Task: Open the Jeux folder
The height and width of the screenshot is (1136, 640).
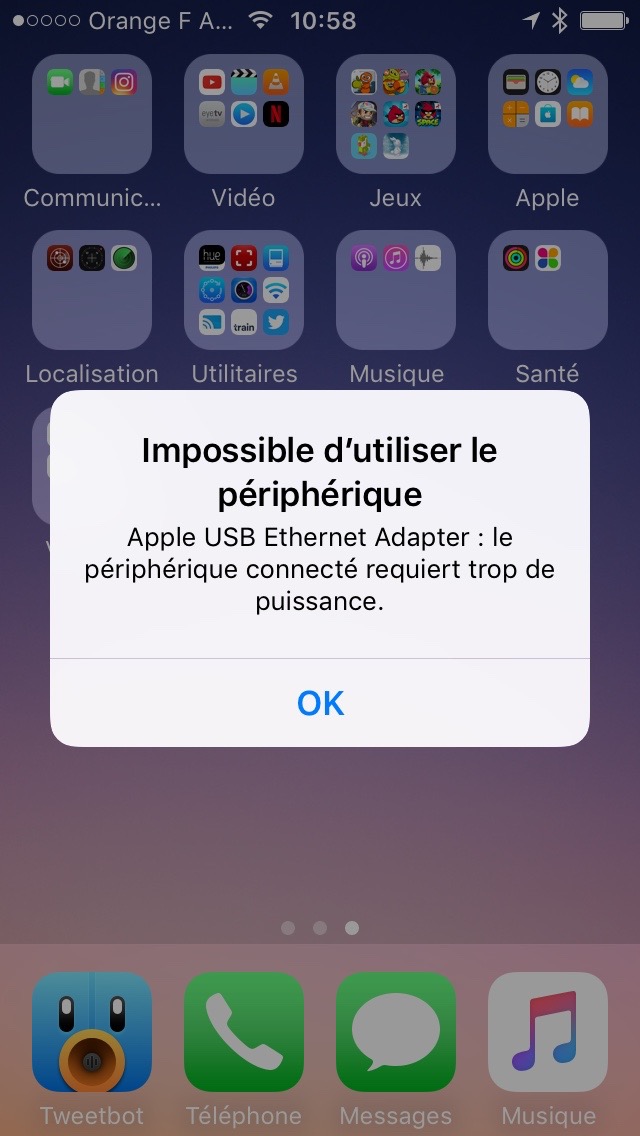Action: [396, 114]
